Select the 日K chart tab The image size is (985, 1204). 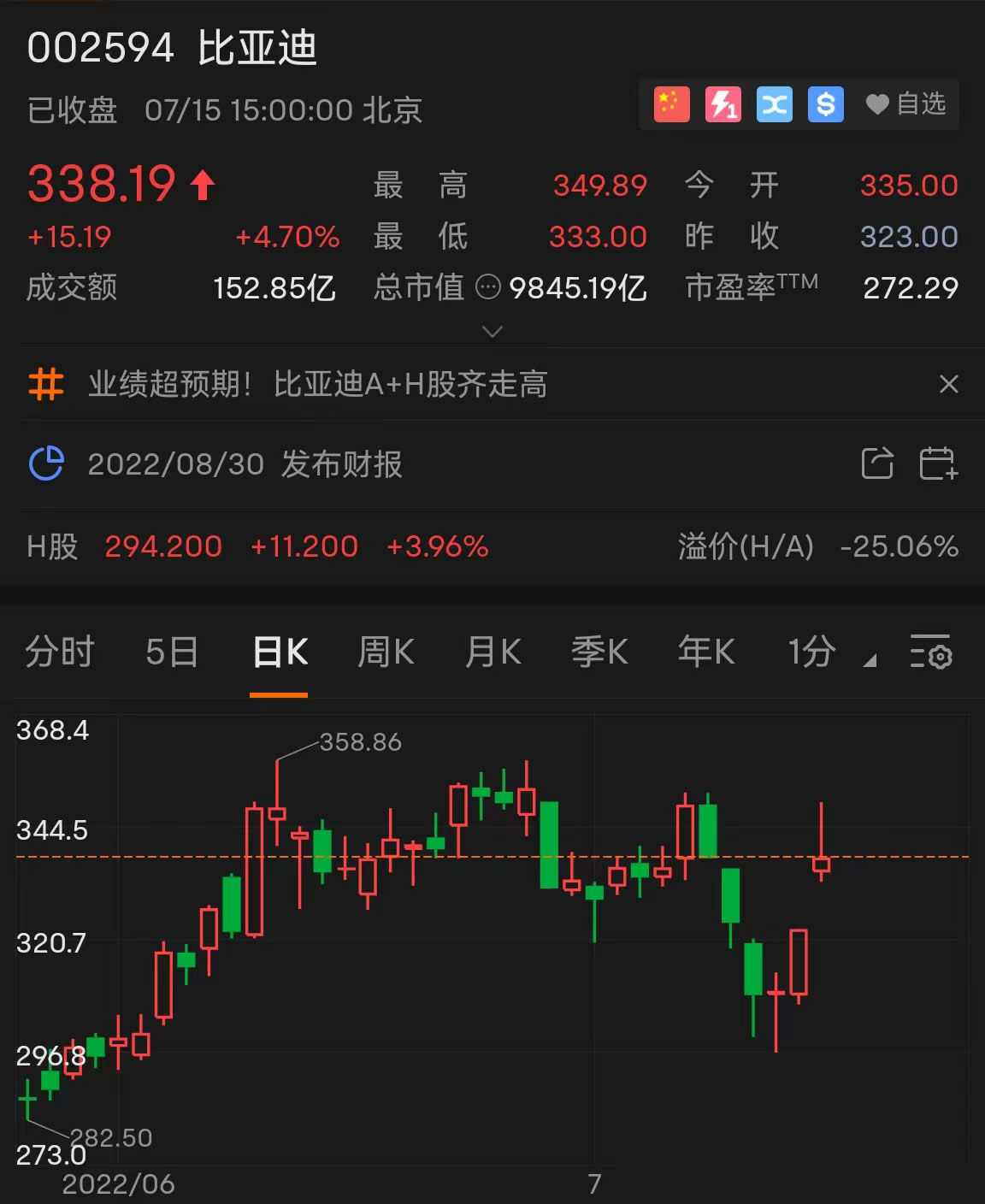coord(280,652)
